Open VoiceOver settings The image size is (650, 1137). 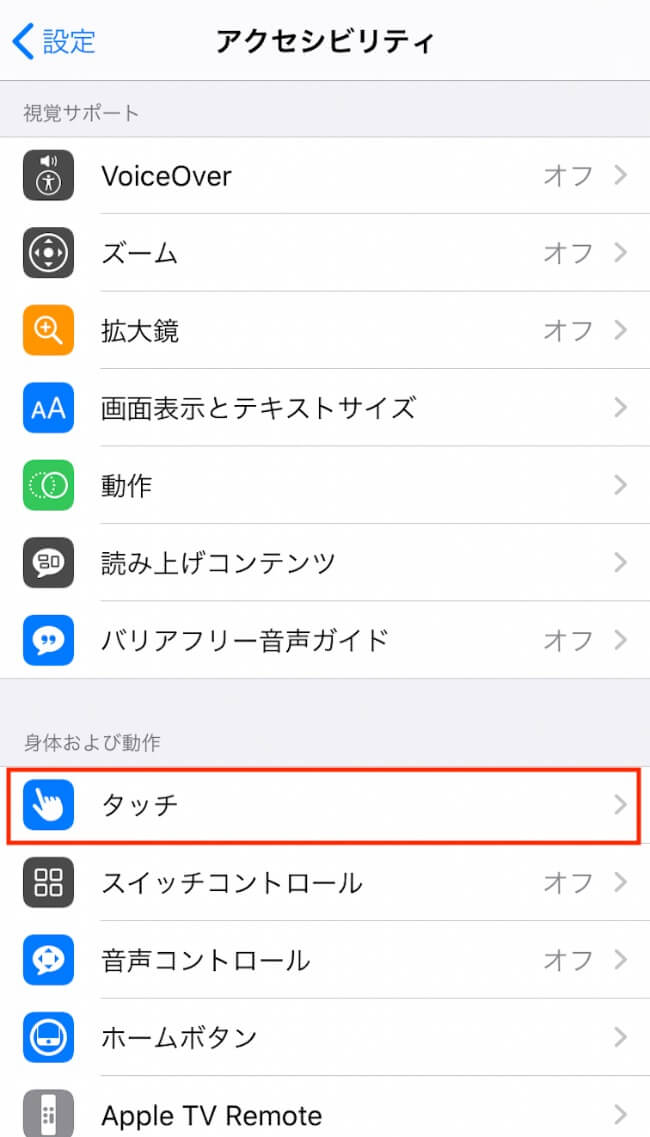(325, 175)
